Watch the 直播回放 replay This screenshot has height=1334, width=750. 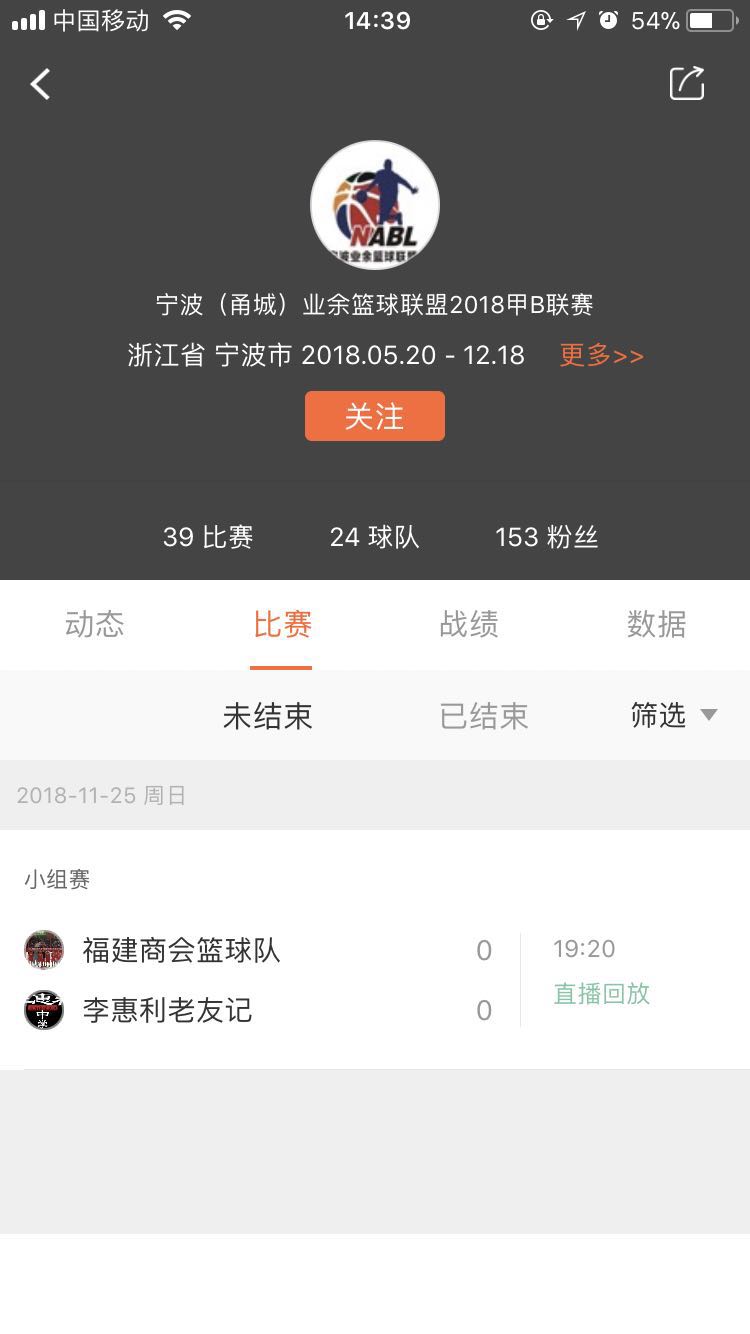pos(602,993)
